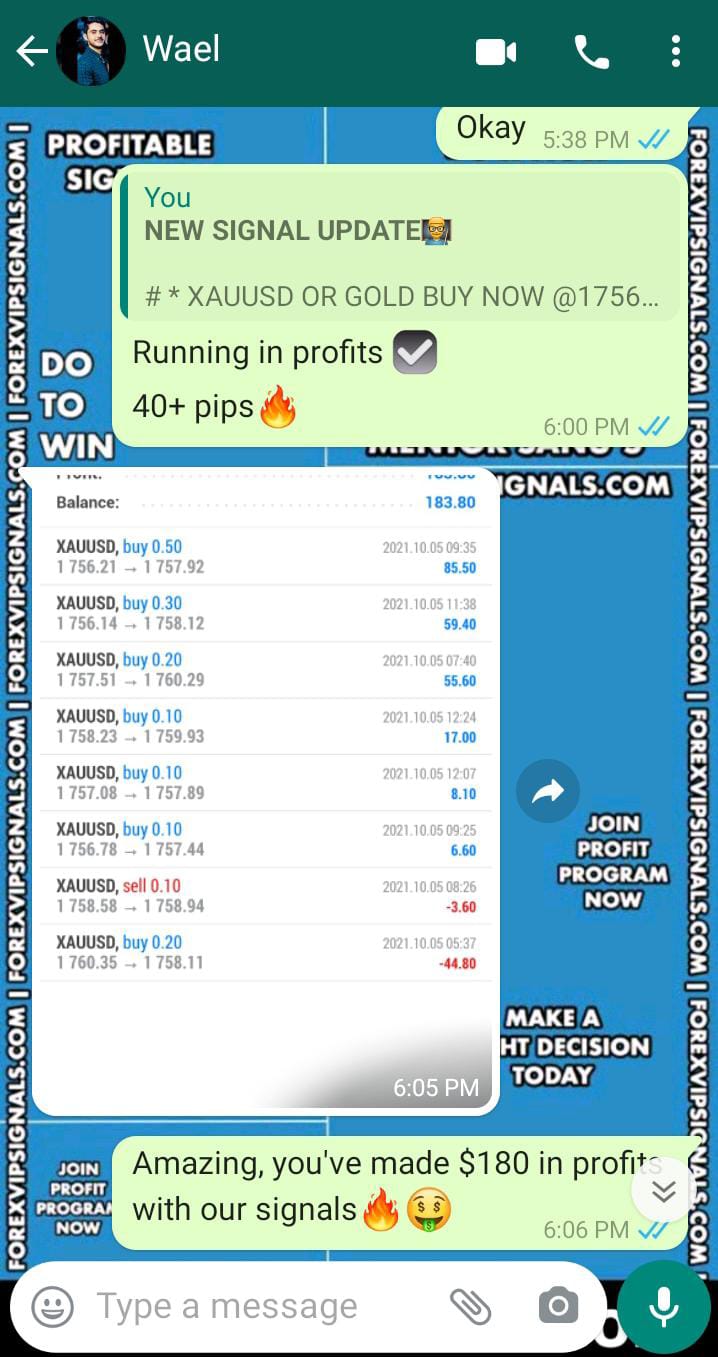Screen dimensions: 718x1357
Task: Start a voice call with Wael
Action: [591, 52]
